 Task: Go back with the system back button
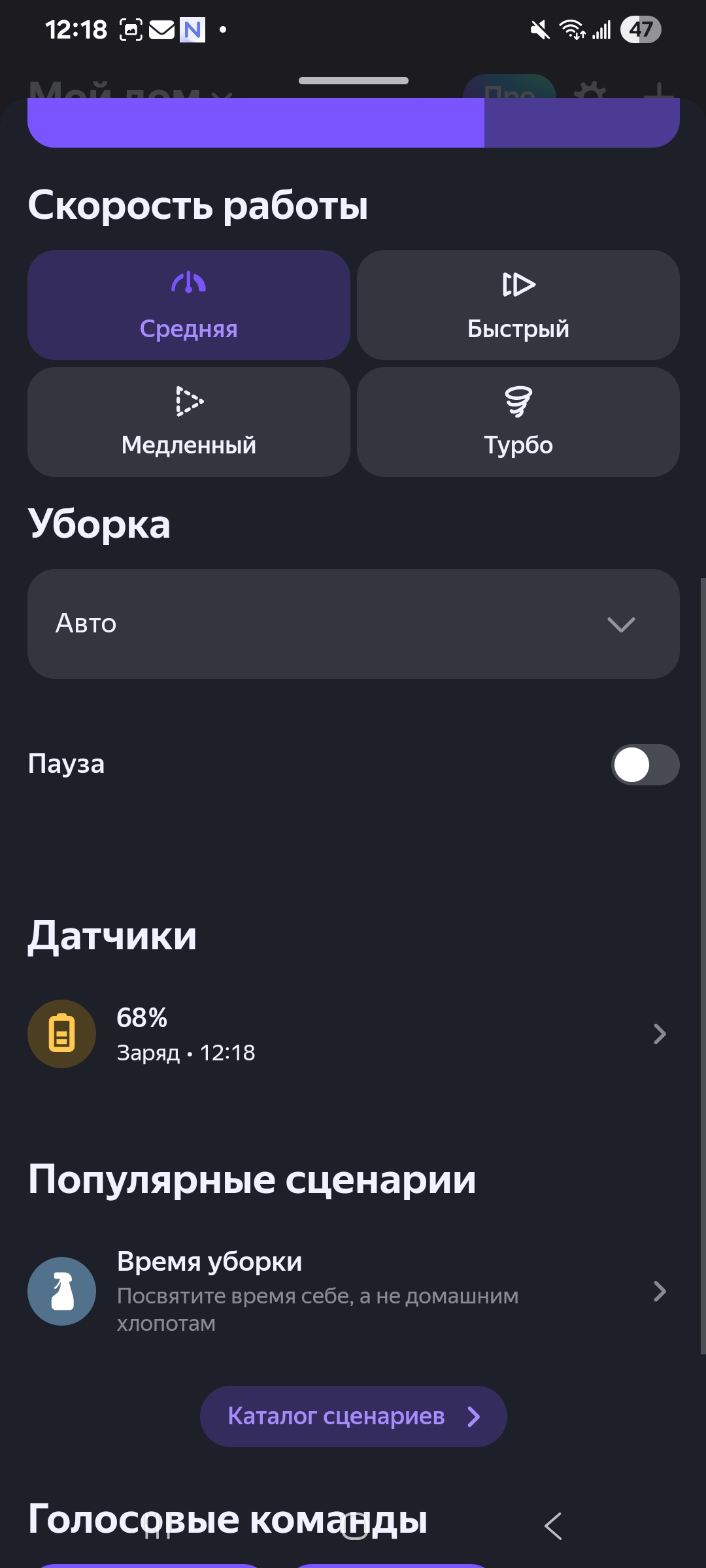coord(553,1526)
